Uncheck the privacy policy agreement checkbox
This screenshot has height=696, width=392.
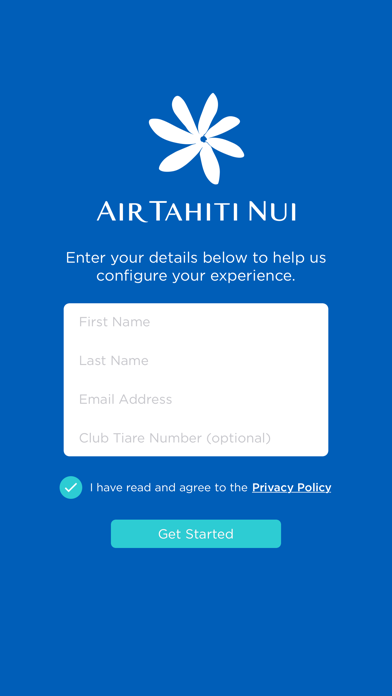click(71, 487)
